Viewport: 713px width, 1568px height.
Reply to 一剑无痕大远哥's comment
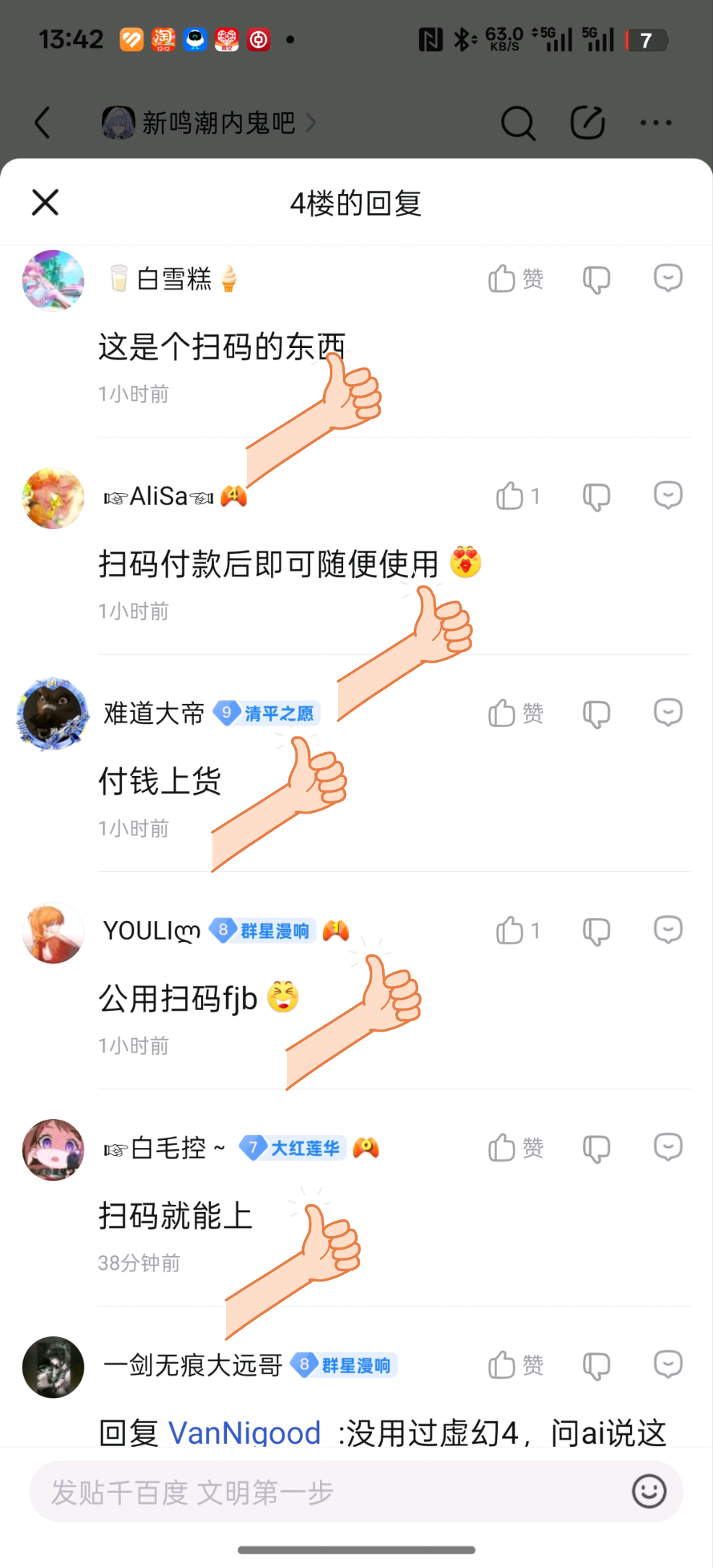pos(667,1364)
